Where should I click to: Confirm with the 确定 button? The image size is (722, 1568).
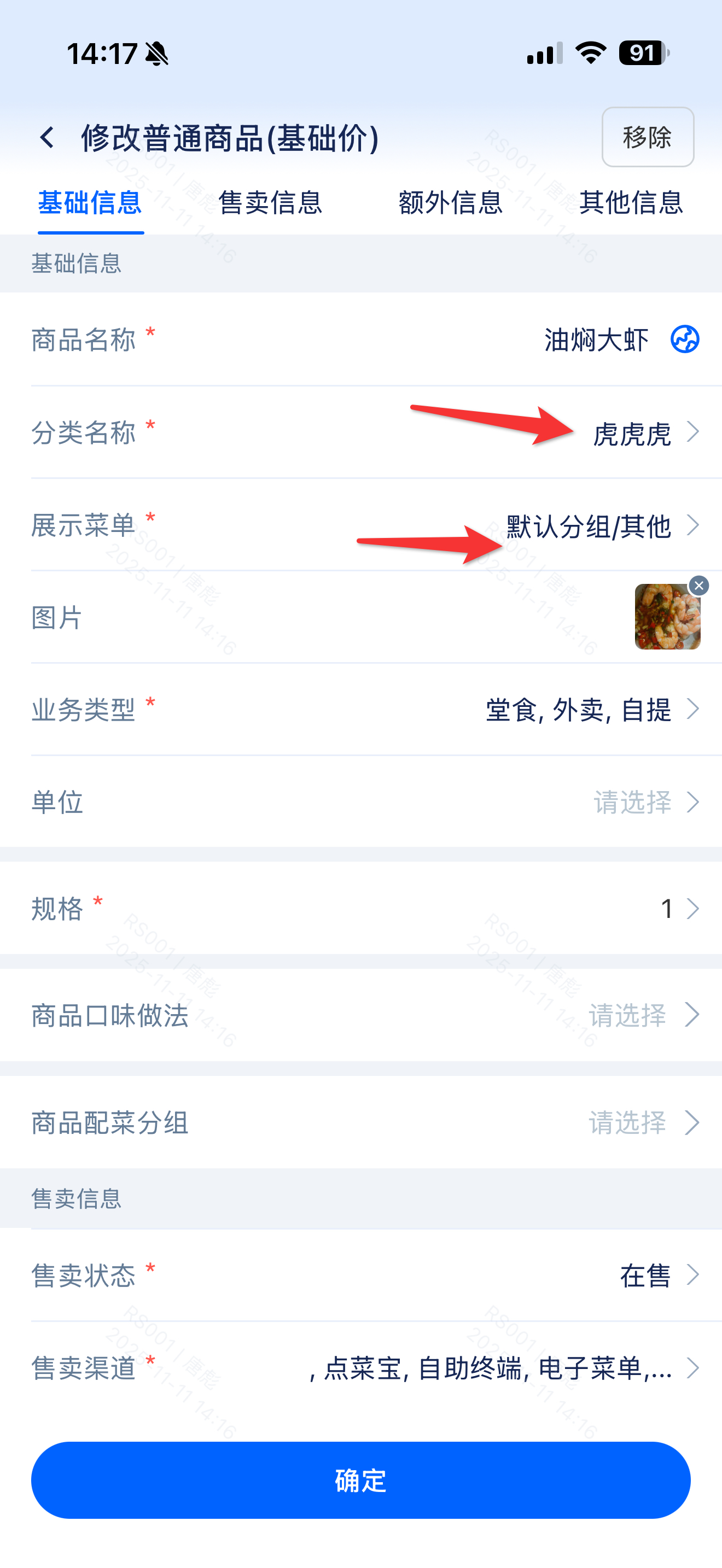(x=361, y=1481)
